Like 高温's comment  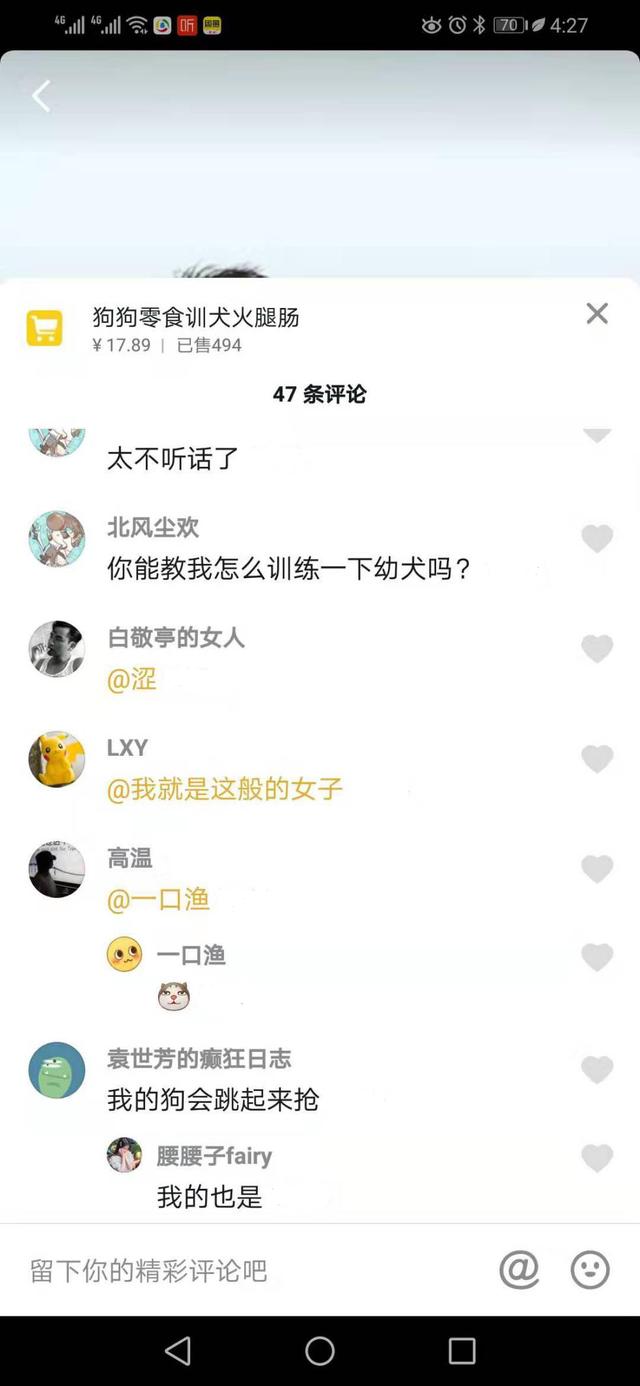click(597, 869)
